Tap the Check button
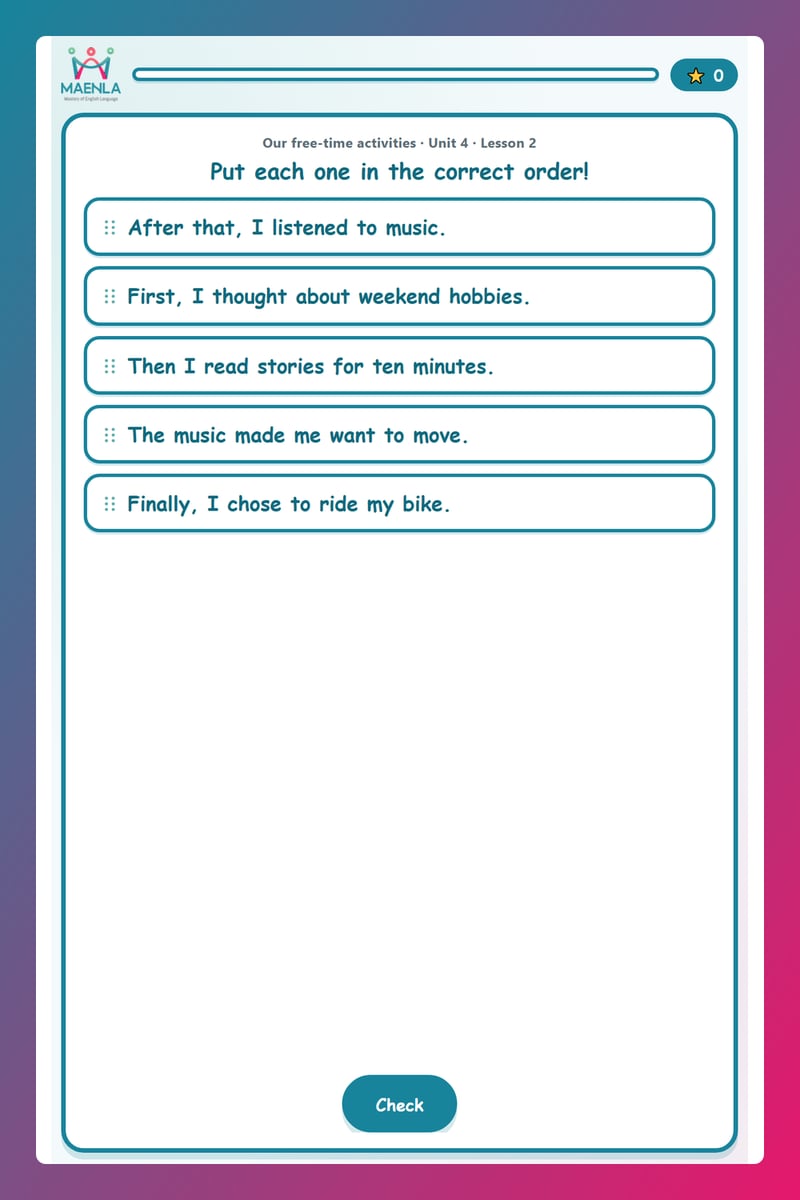 pos(399,1104)
